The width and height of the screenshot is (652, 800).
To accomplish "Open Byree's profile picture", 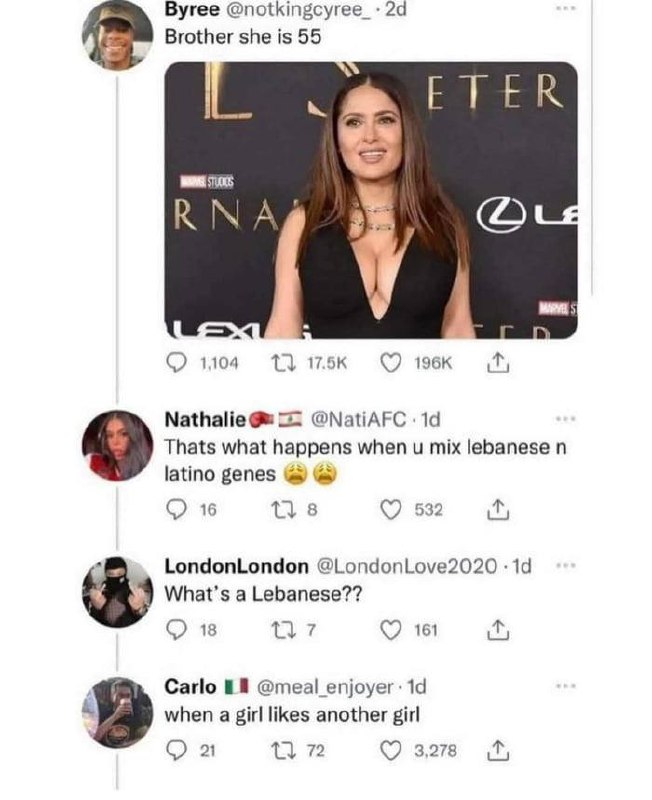I will coord(118,35).
